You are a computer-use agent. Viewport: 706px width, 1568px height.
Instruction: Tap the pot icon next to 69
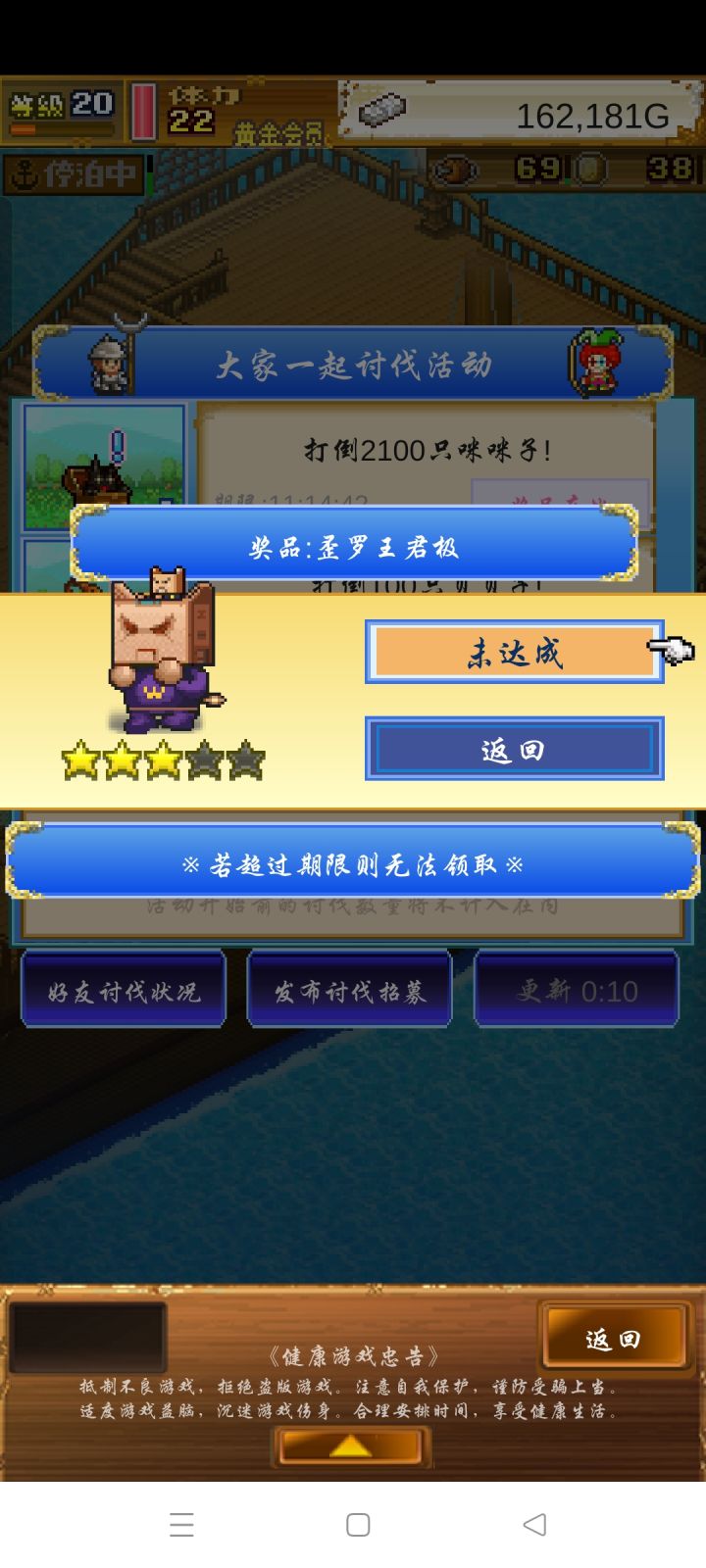(x=453, y=169)
